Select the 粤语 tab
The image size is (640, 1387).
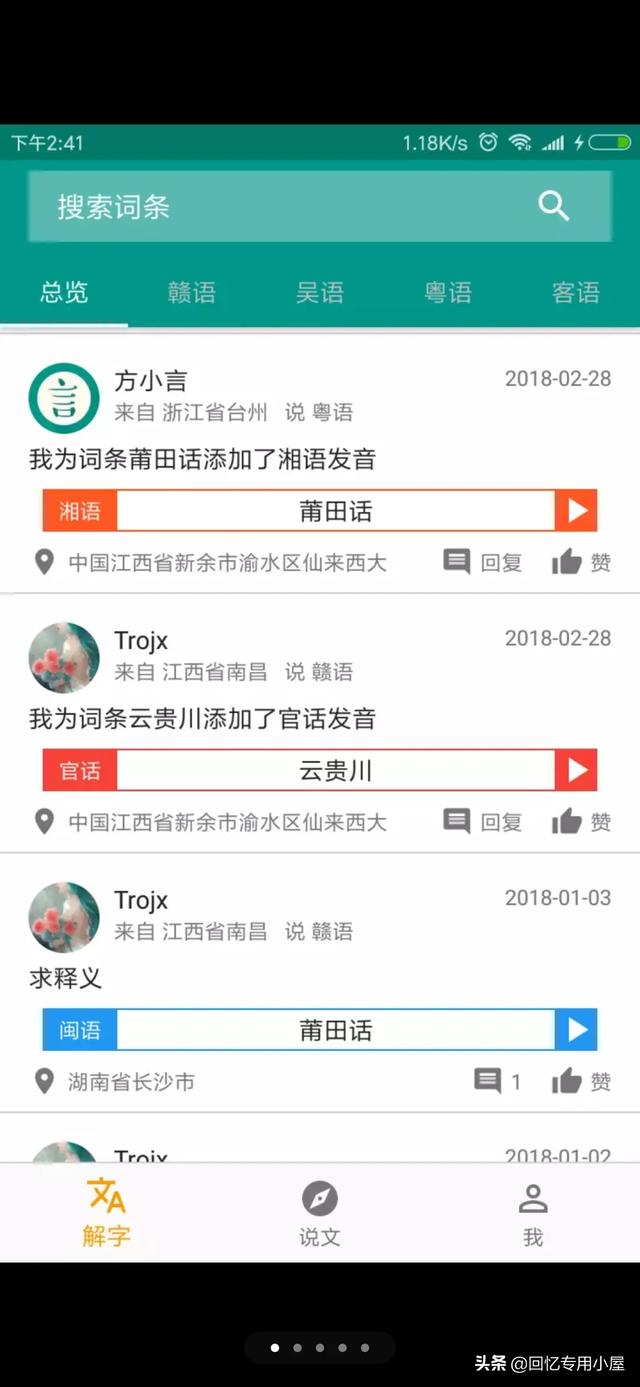pos(448,292)
